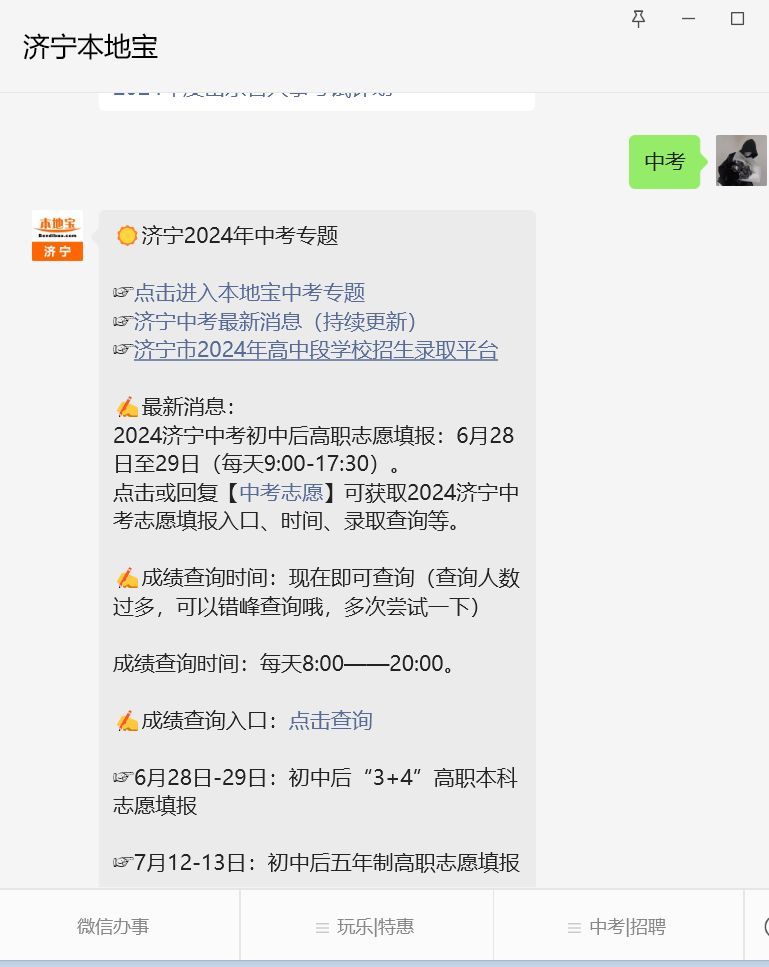Open the 点击进入本地宝中考专题 link

(249, 293)
